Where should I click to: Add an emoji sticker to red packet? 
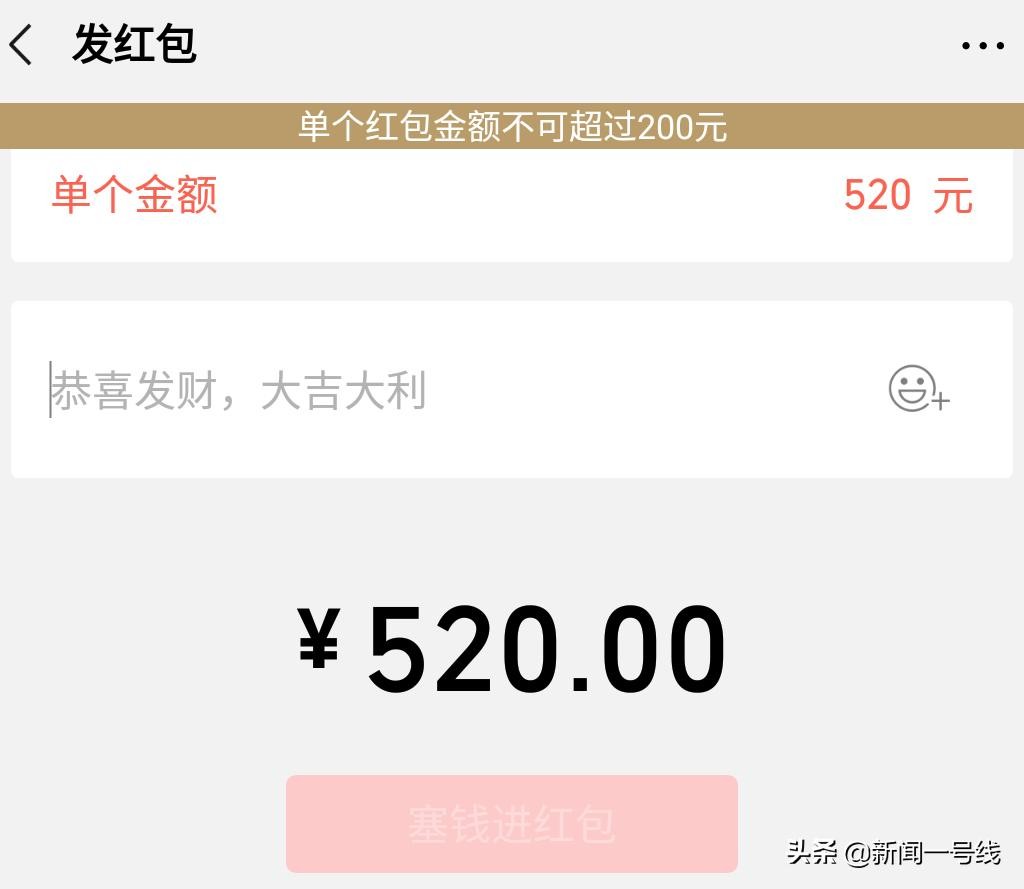point(918,390)
